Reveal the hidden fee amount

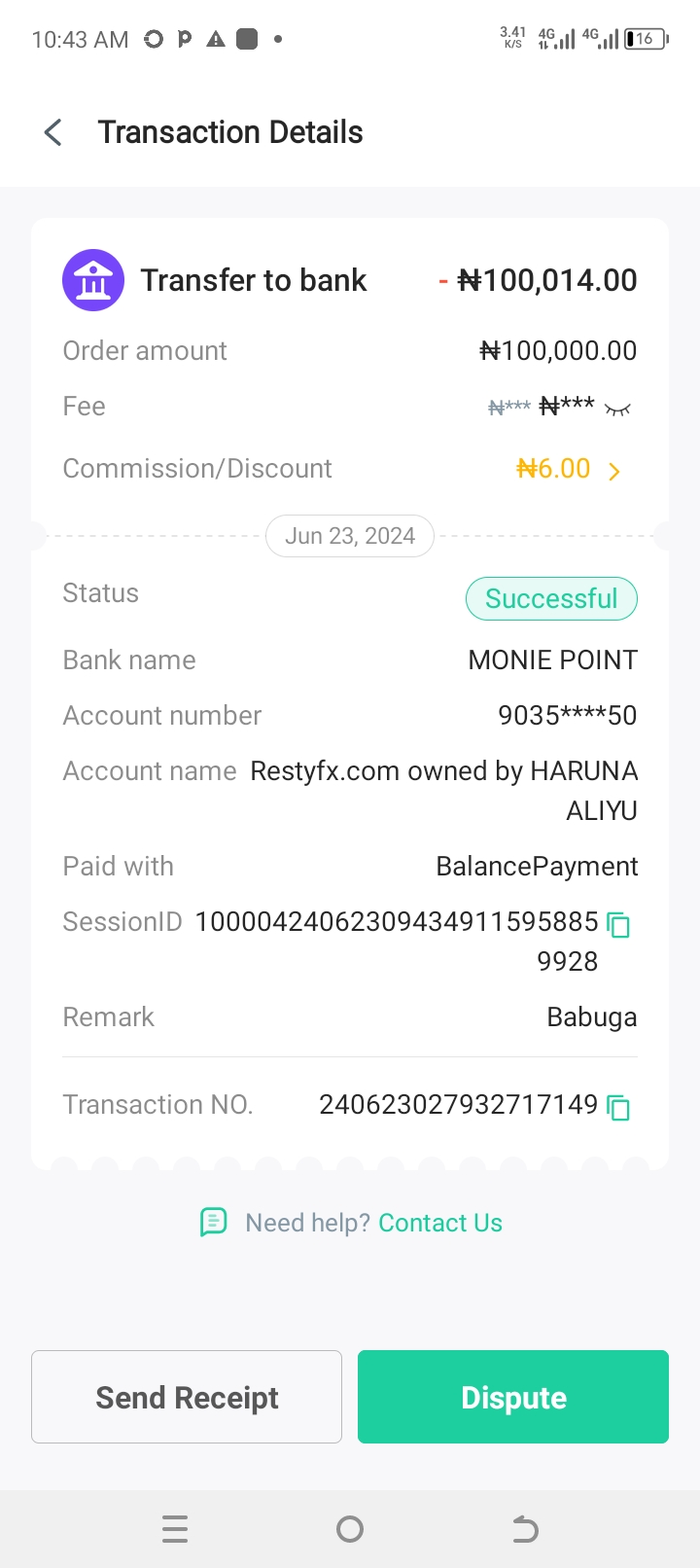(617, 410)
